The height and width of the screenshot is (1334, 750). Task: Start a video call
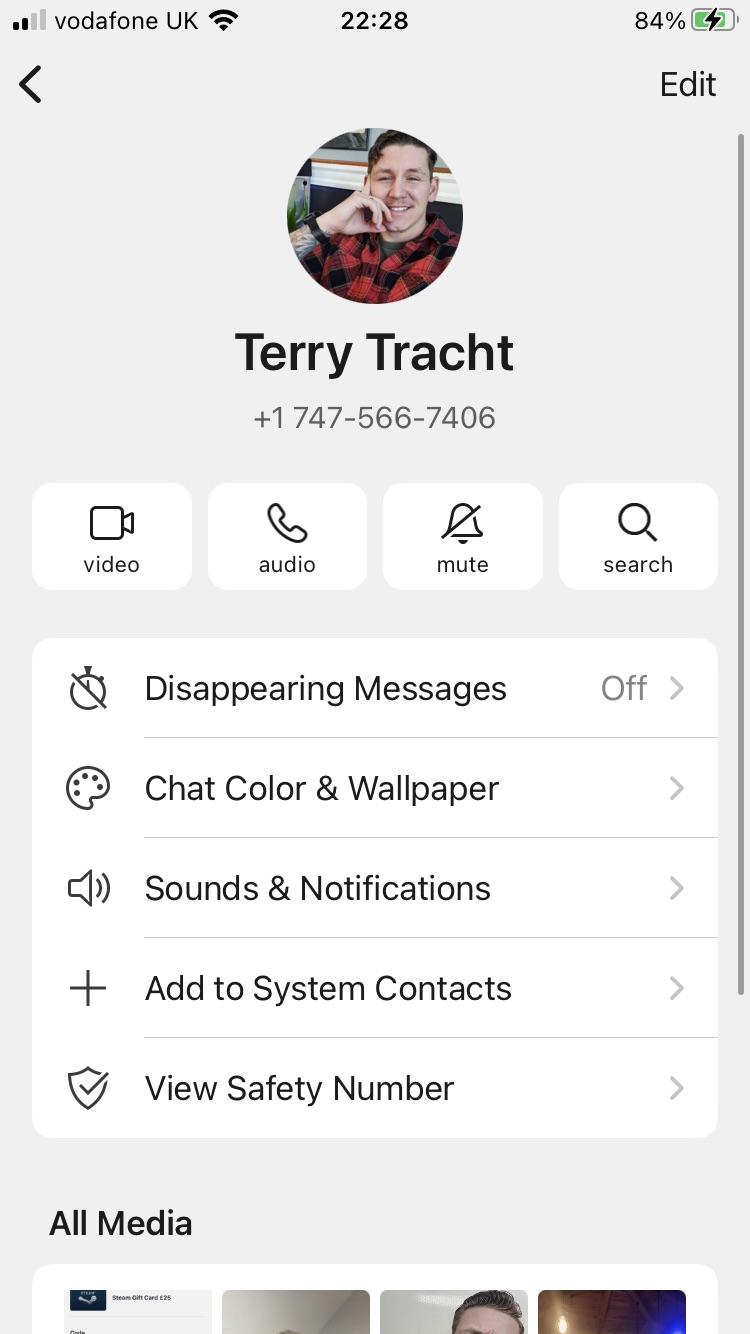click(112, 537)
